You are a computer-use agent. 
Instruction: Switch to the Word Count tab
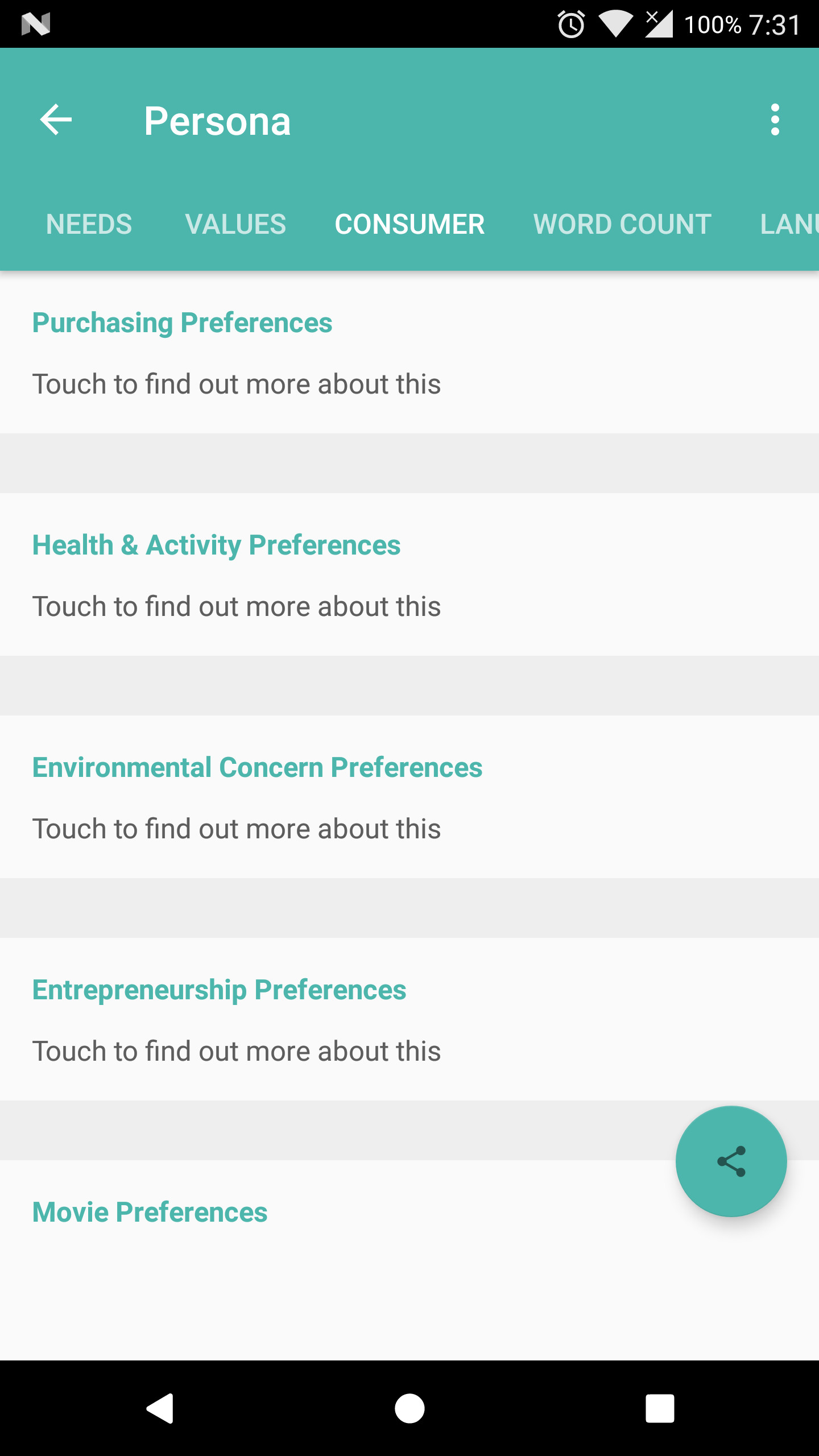pyautogui.click(x=622, y=224)
